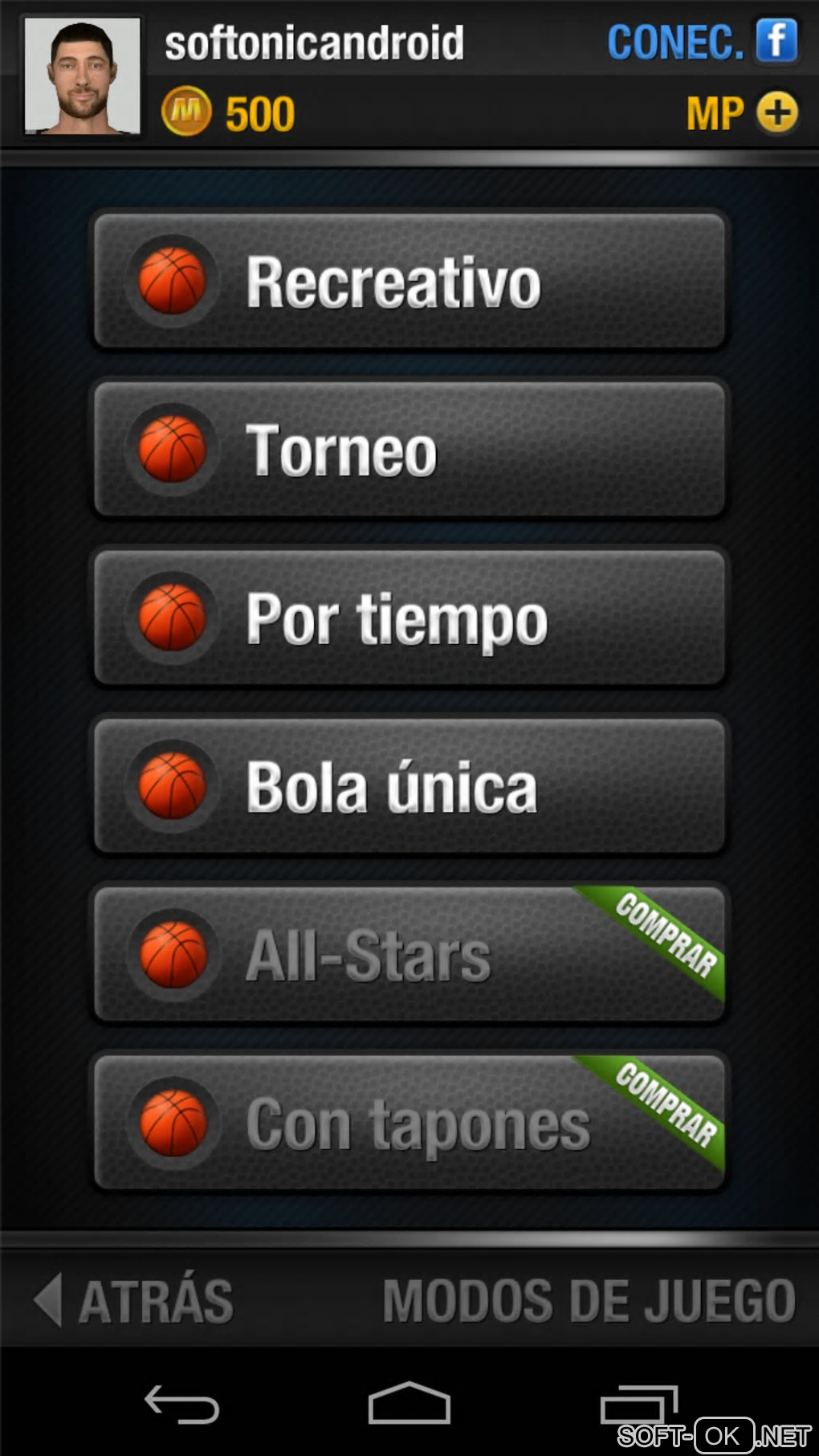This screenshot has width=819, height=1456.
Task: Add more MP coins
Action: pyautogui.click(x=776, y=112)
